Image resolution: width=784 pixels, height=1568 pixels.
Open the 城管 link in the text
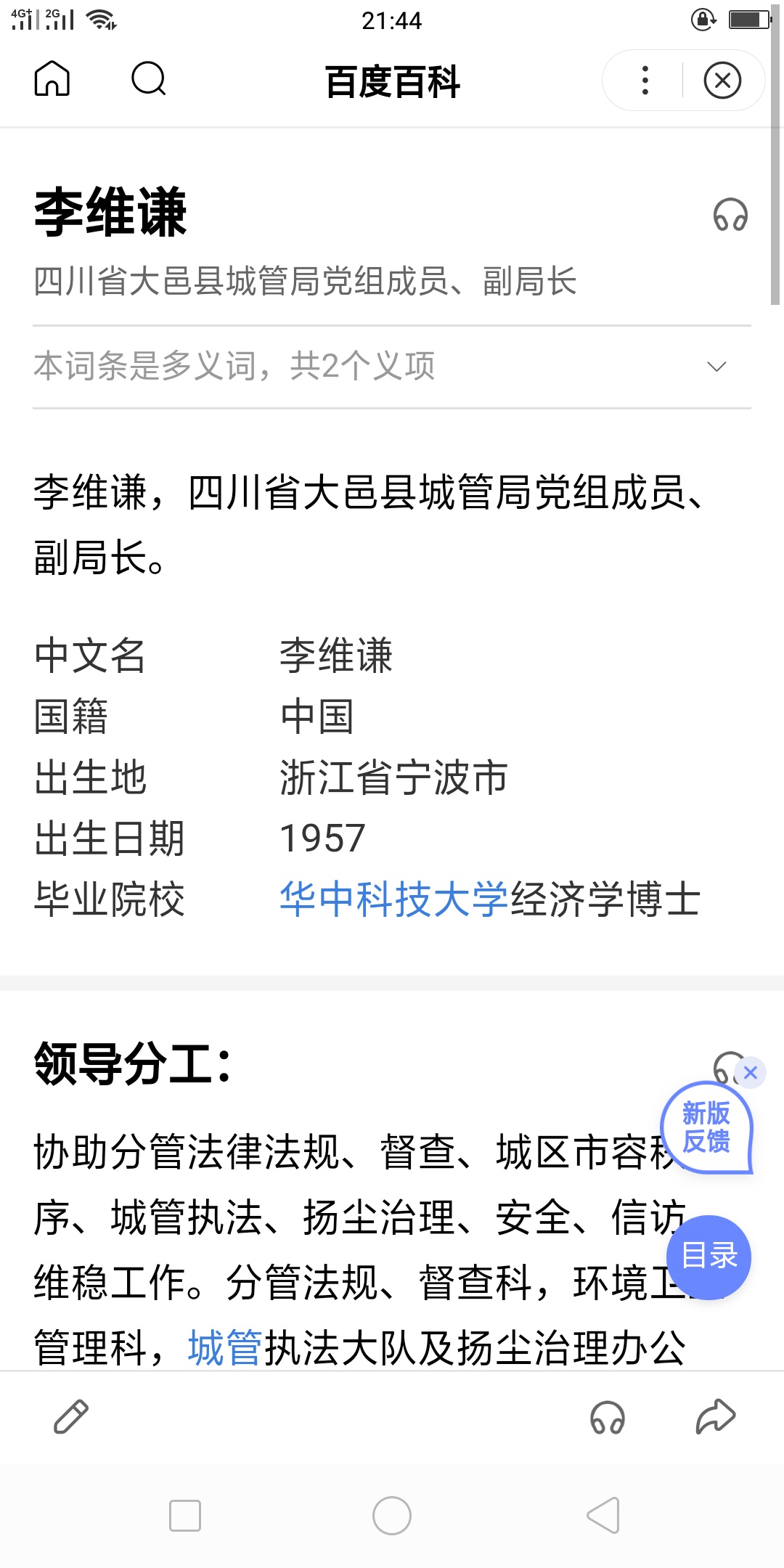pyautogui.click(x=225, y=1348)
